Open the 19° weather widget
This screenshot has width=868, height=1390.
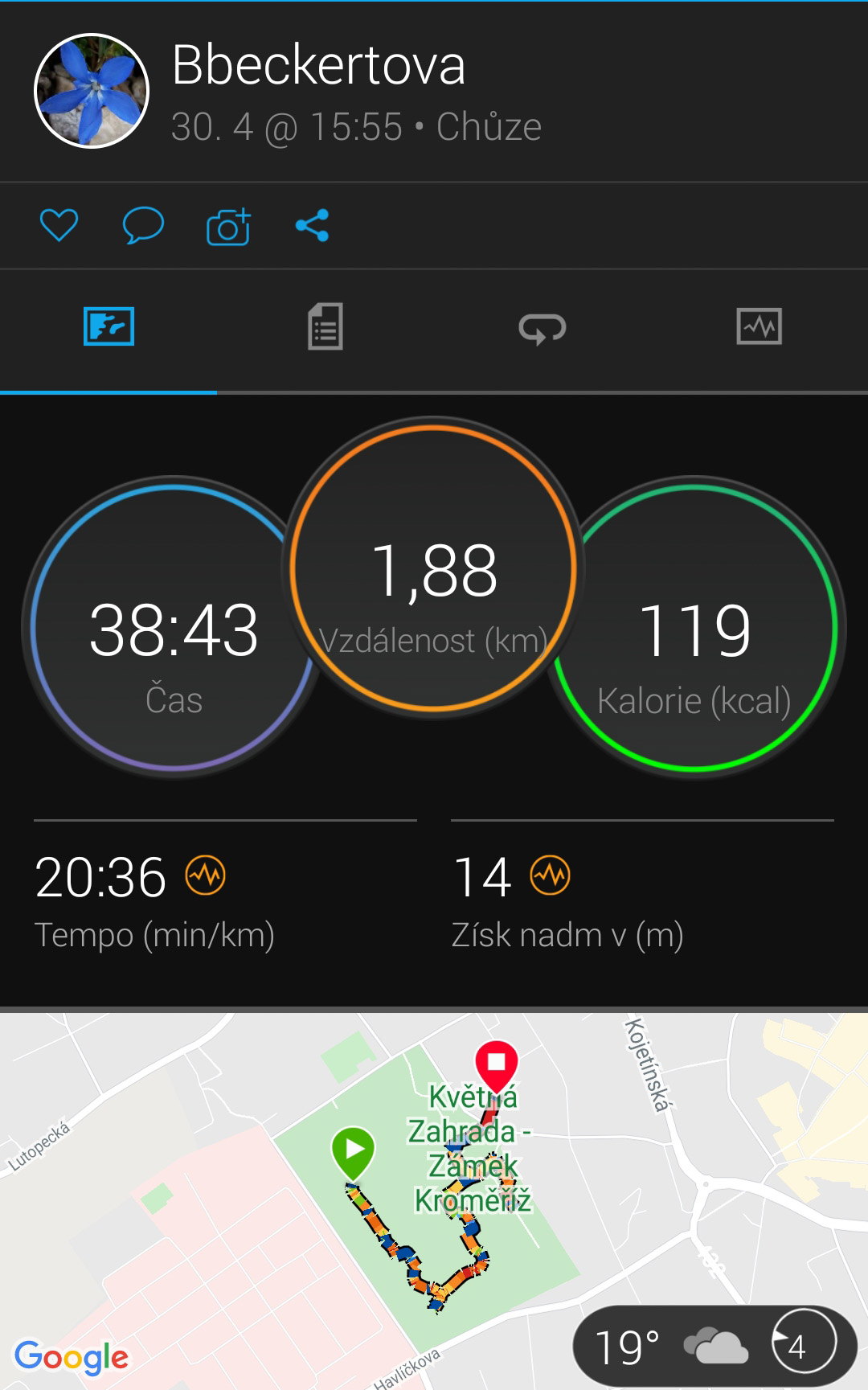coord(714,1346)
